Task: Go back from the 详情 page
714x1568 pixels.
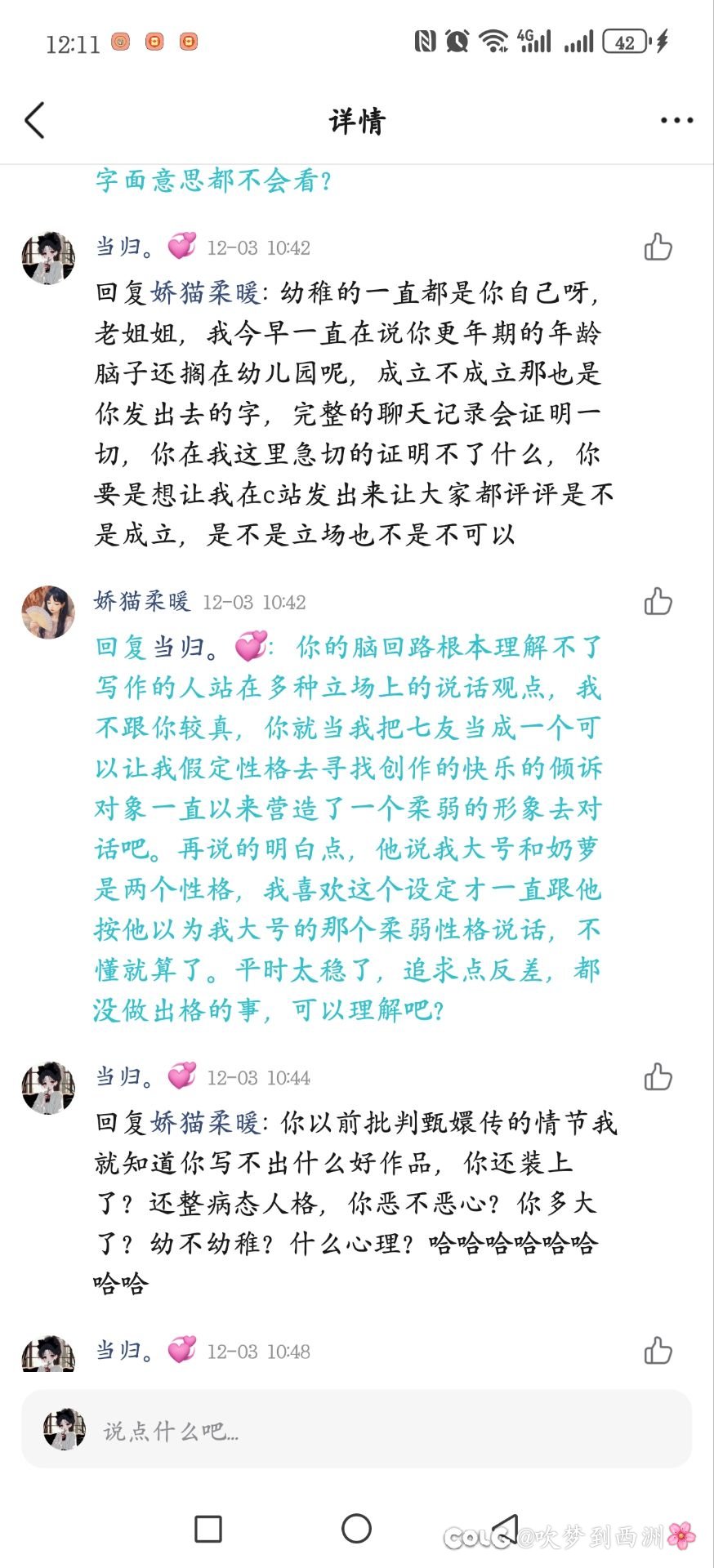Action: click(x=34, y=121)
